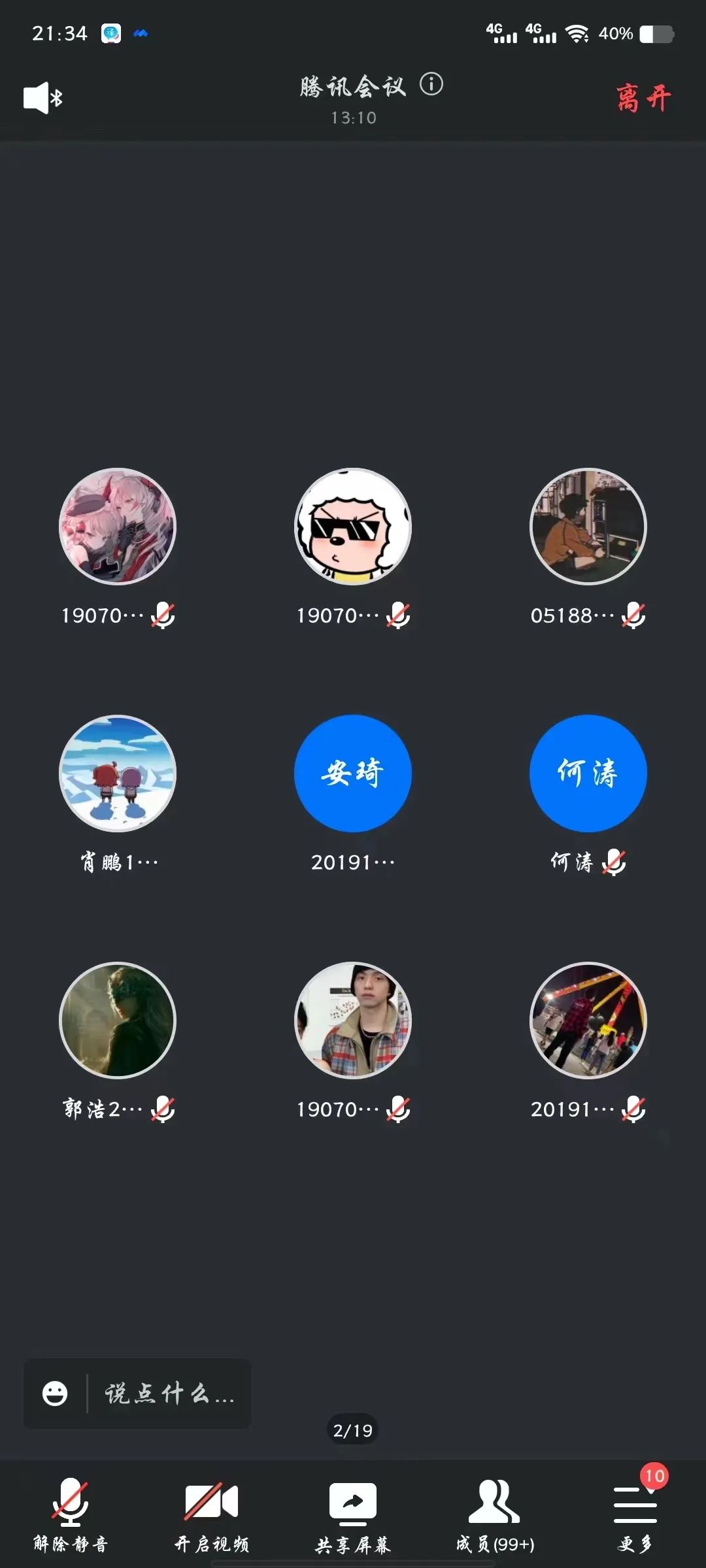Tap the speaker audio output icon
This screenshot has height=1568, width=706.
click(42, 98)
